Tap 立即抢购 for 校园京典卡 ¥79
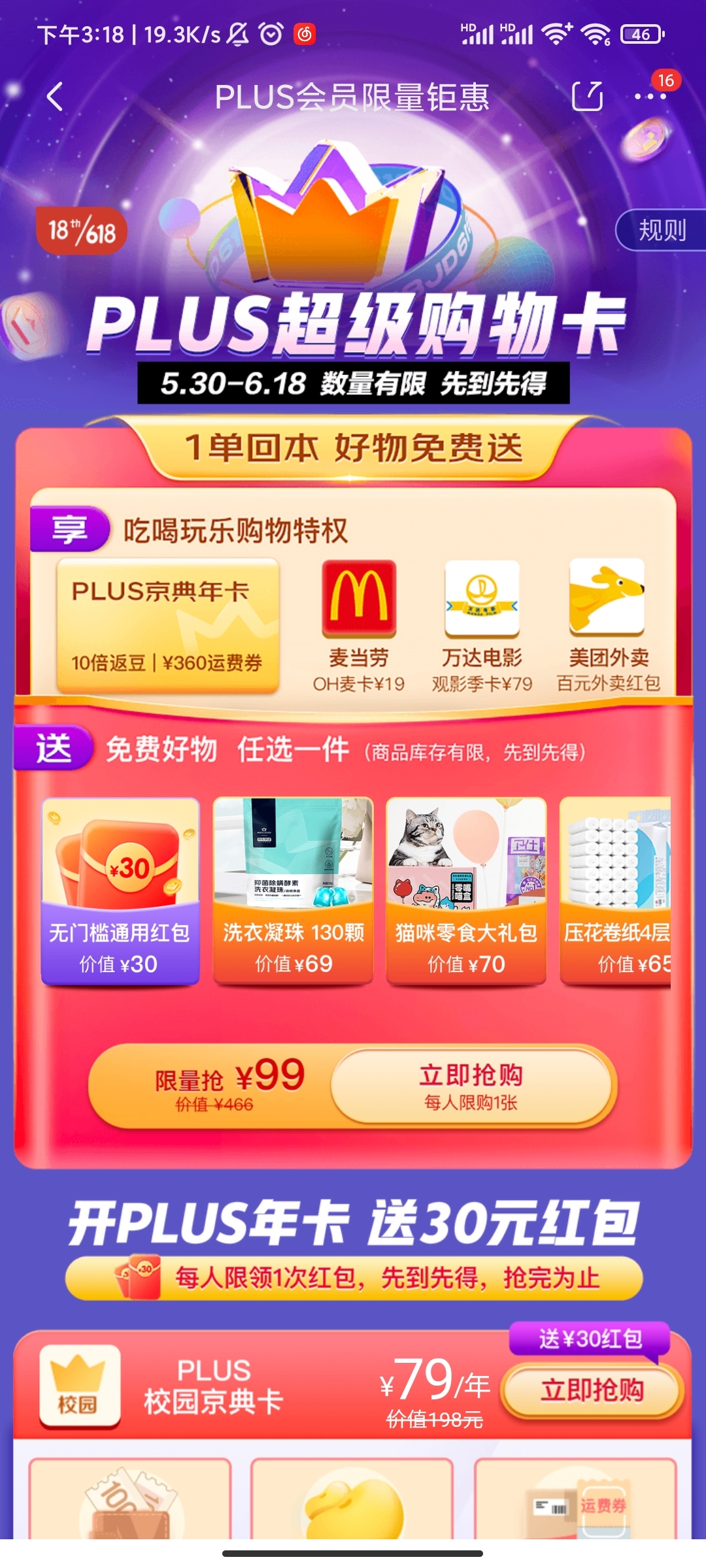This screenshot has height=1568, width=706. pyautogui.click(x=592, y=1390)
